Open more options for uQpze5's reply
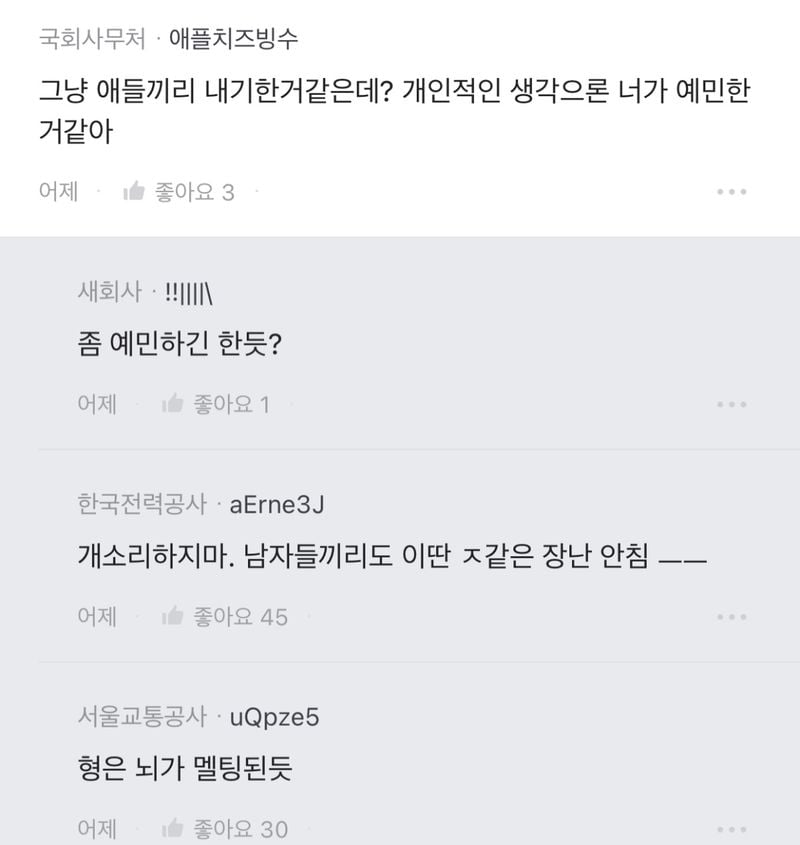This screenshot has height=845, width=800. (x=732, y=829)
